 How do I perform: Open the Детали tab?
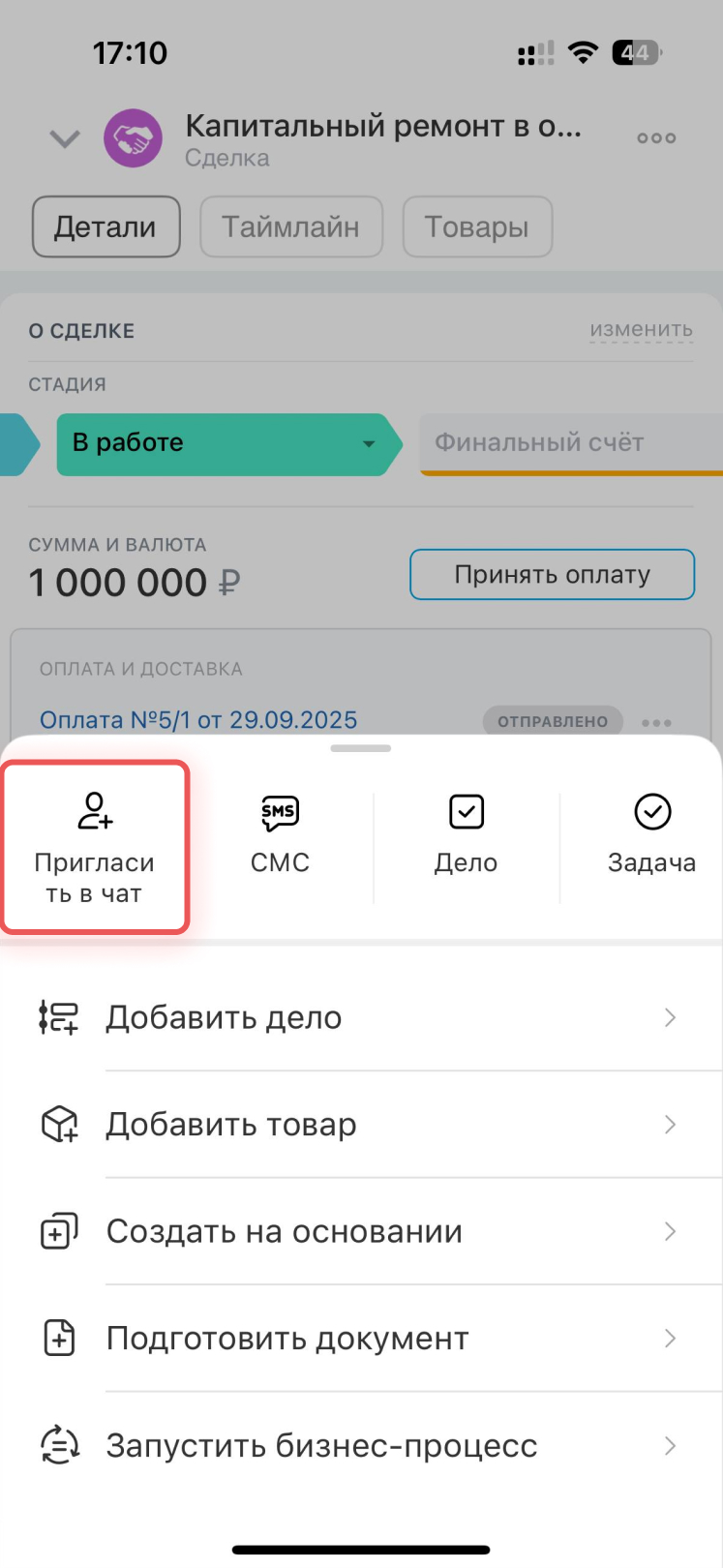click(105, 227)
